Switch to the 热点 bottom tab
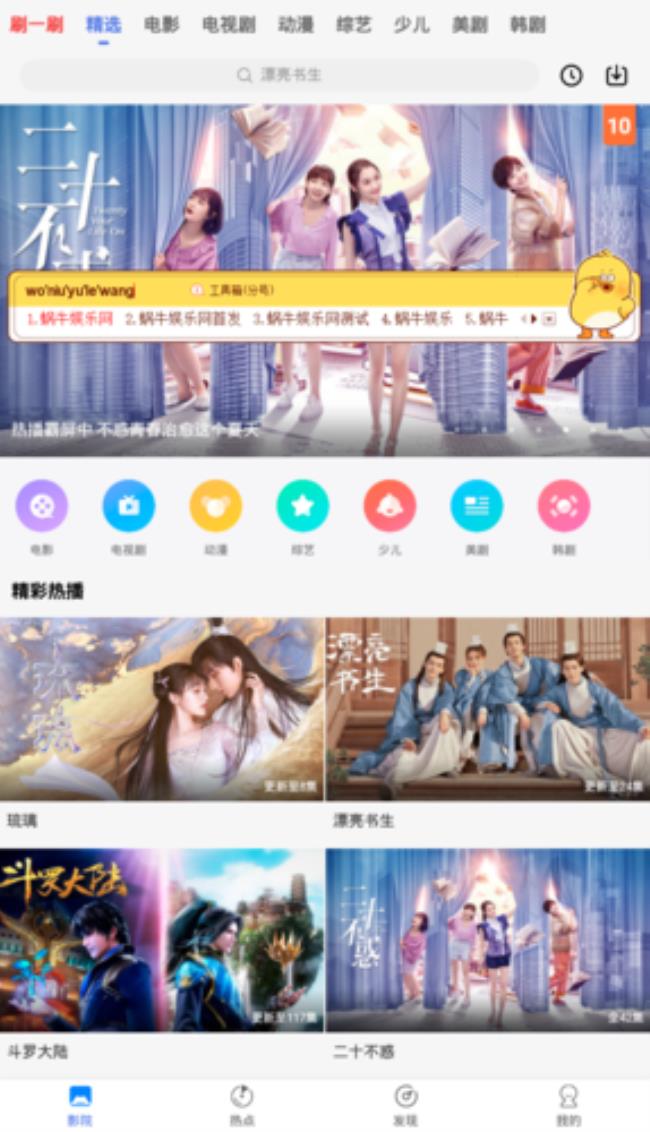This screenshot has width=650, height=1132. [242, 1104]
